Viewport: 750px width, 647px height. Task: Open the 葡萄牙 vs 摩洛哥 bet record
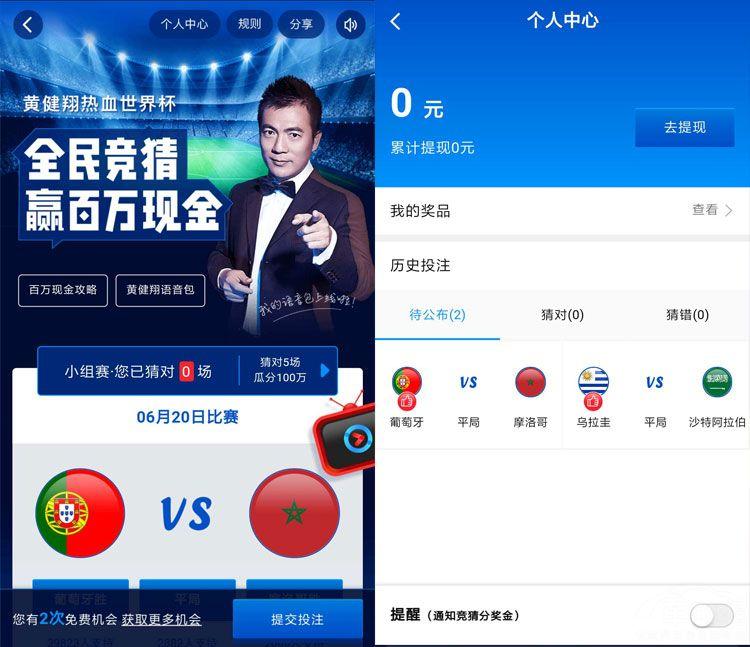coord(468,397)
